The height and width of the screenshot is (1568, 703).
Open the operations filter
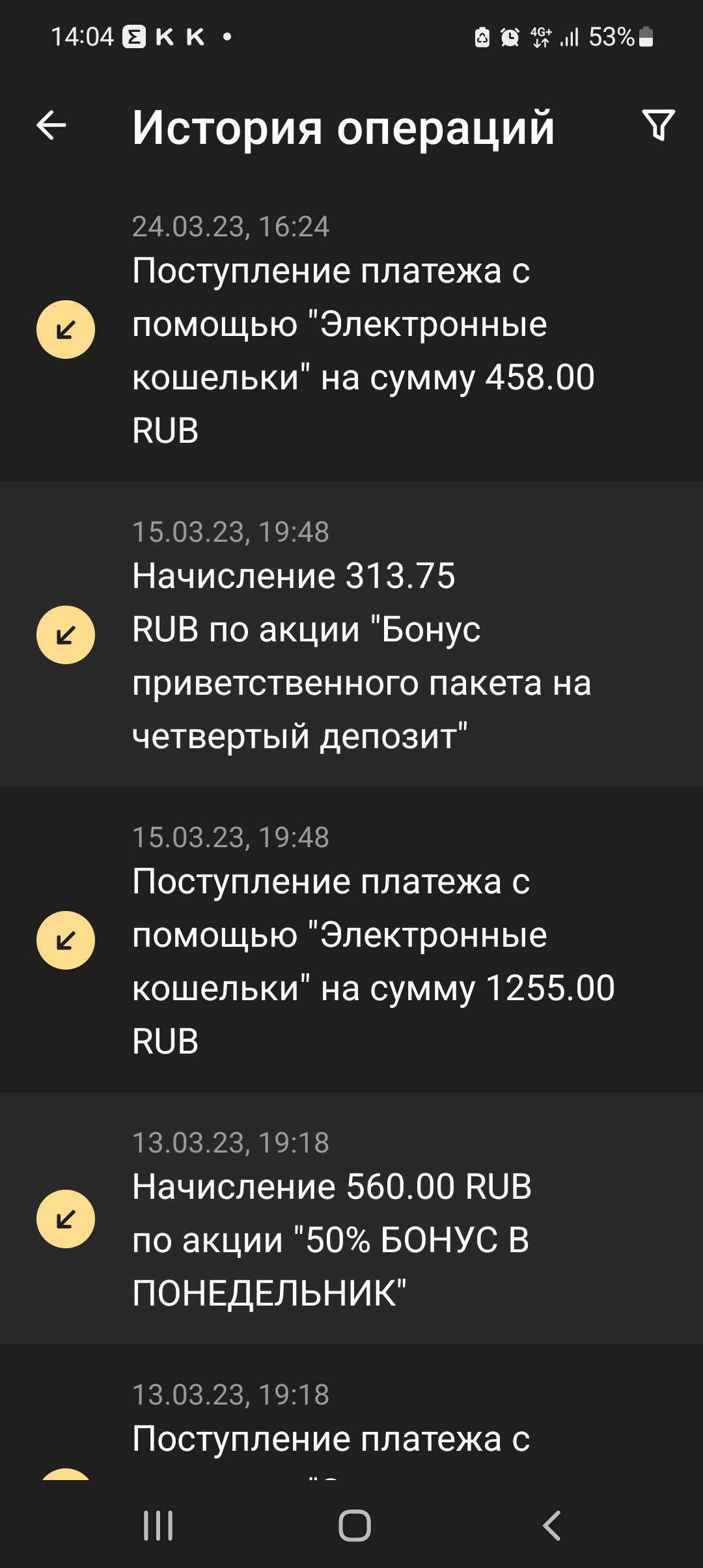658,125
